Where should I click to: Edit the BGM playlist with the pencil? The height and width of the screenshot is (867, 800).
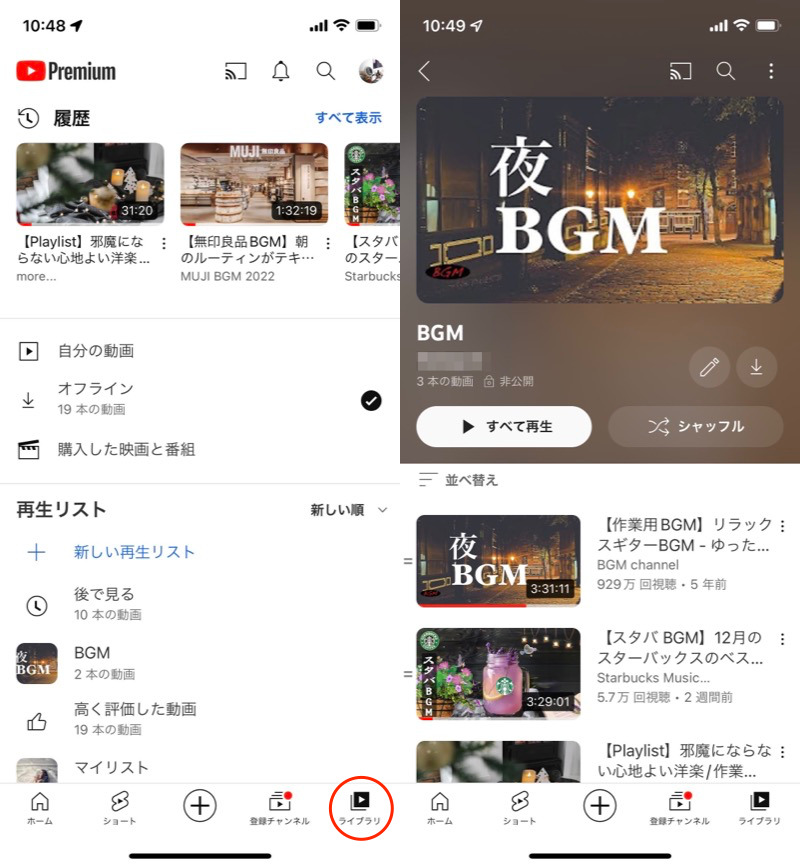coord(709,367)
